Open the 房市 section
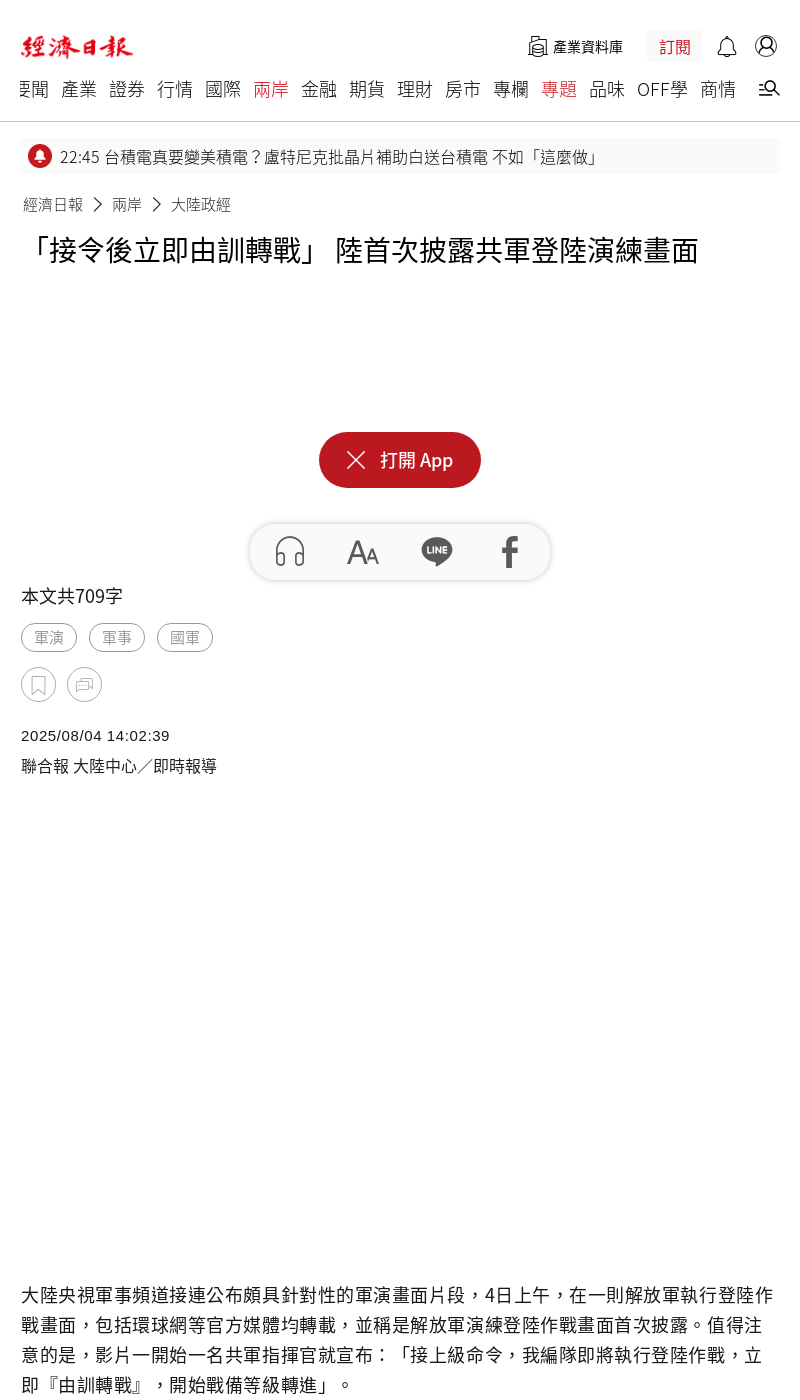This screenshot has height=1400, width=800. click(x=463, y=89)
